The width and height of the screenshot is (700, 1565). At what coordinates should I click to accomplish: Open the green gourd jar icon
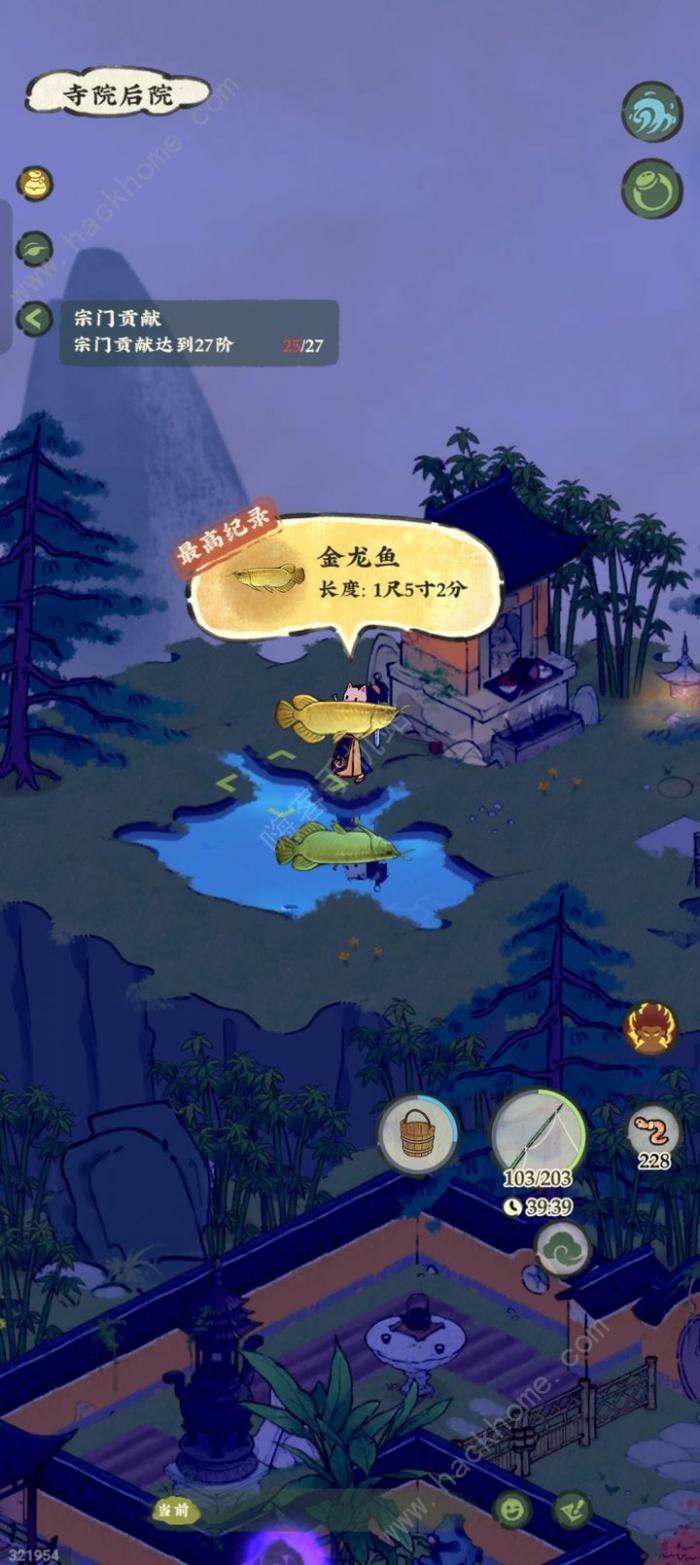(652, 188)
